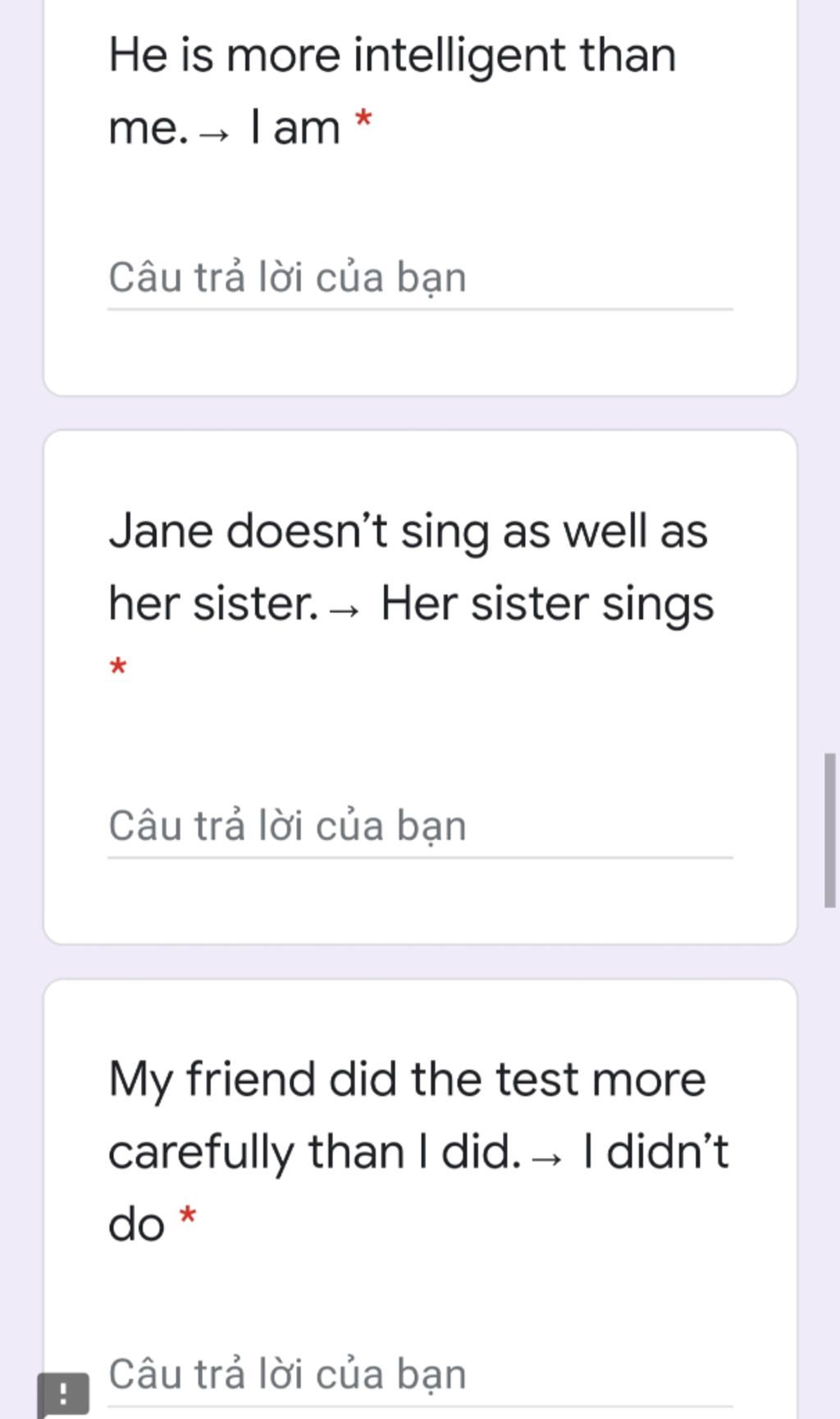Tap the answer field for "He is more intelligent"
The image size is (840, 1419).
coord(418,279)
